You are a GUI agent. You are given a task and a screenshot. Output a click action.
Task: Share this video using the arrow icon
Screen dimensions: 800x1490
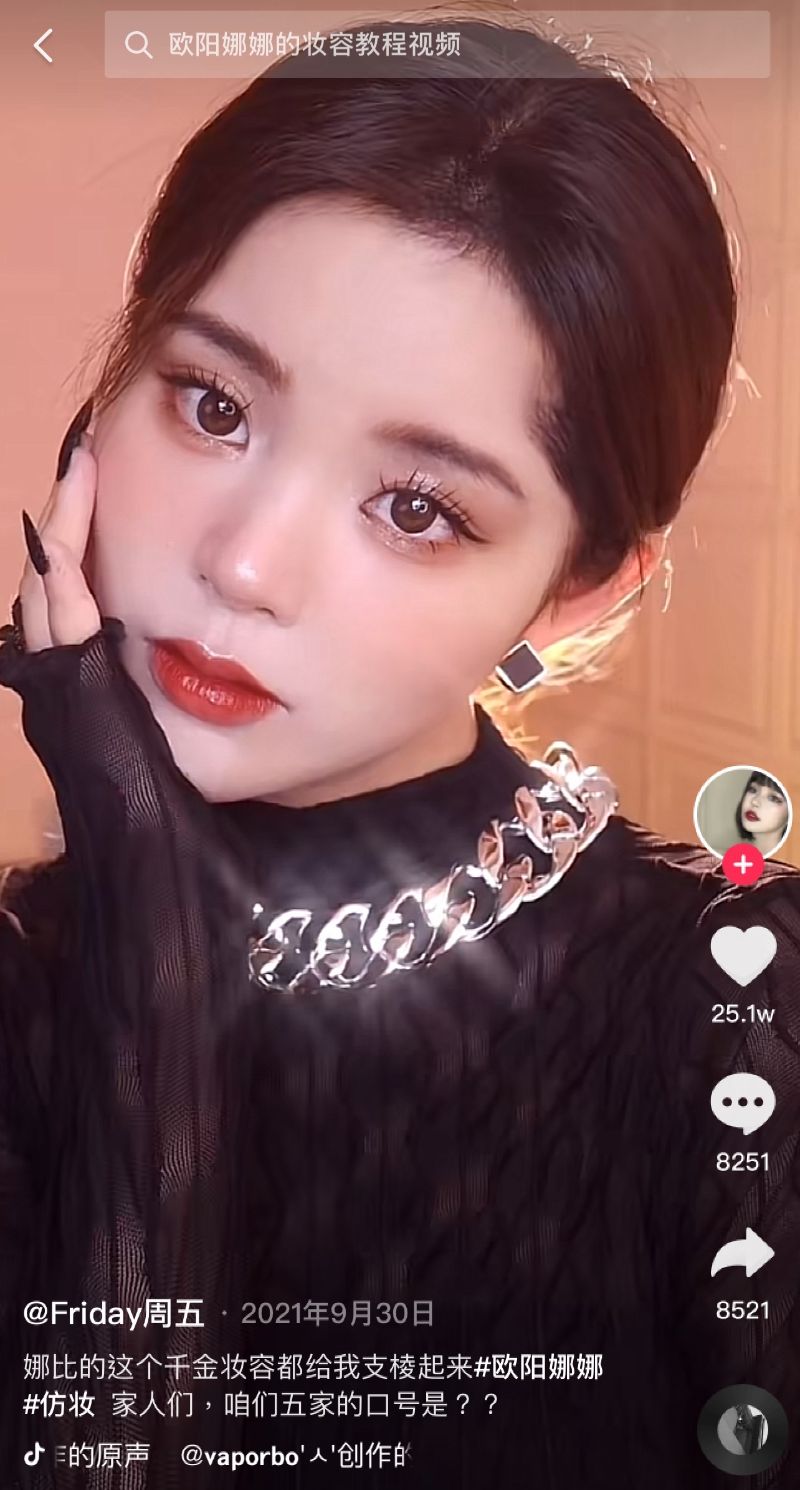click(743, 1254)
